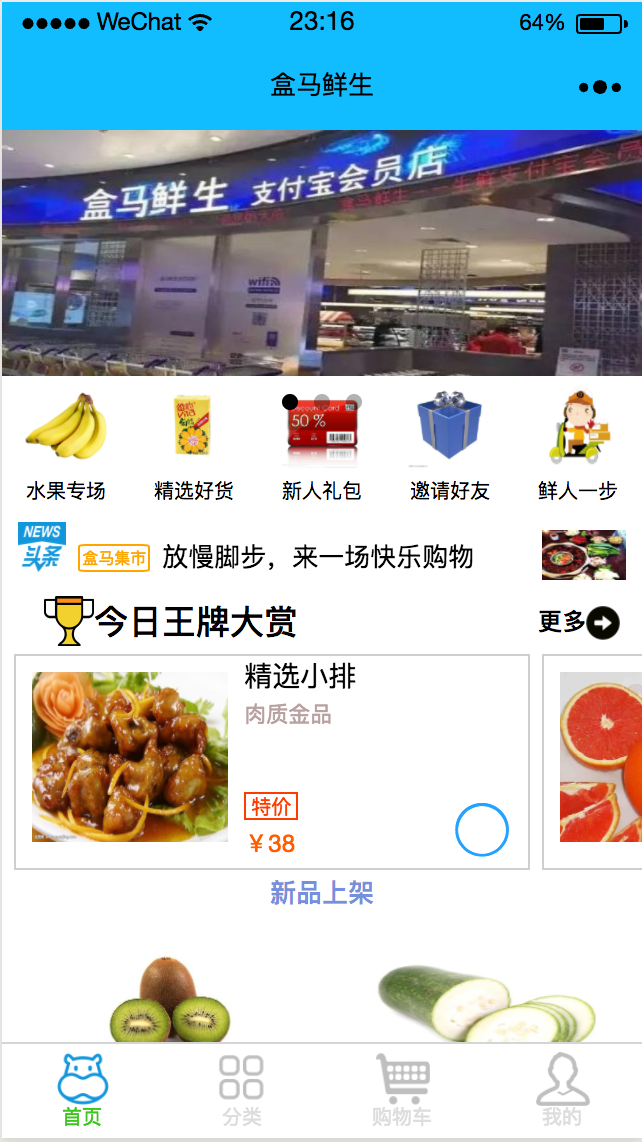
Task: Tap 邀请好友 to invite friends
Action: pos(450,445)
